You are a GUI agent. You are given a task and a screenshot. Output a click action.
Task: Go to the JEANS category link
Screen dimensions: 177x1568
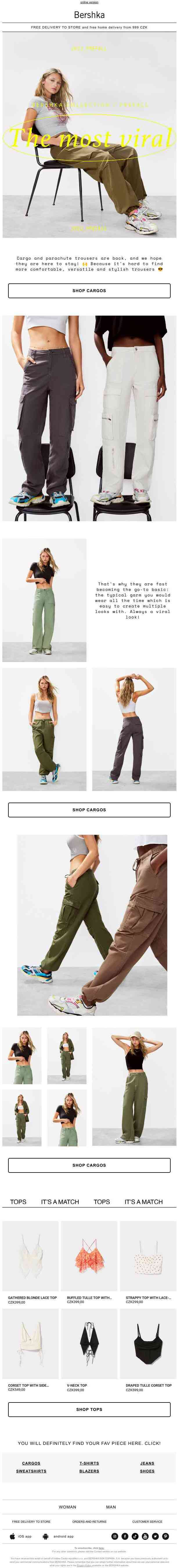click(147, 1463)
